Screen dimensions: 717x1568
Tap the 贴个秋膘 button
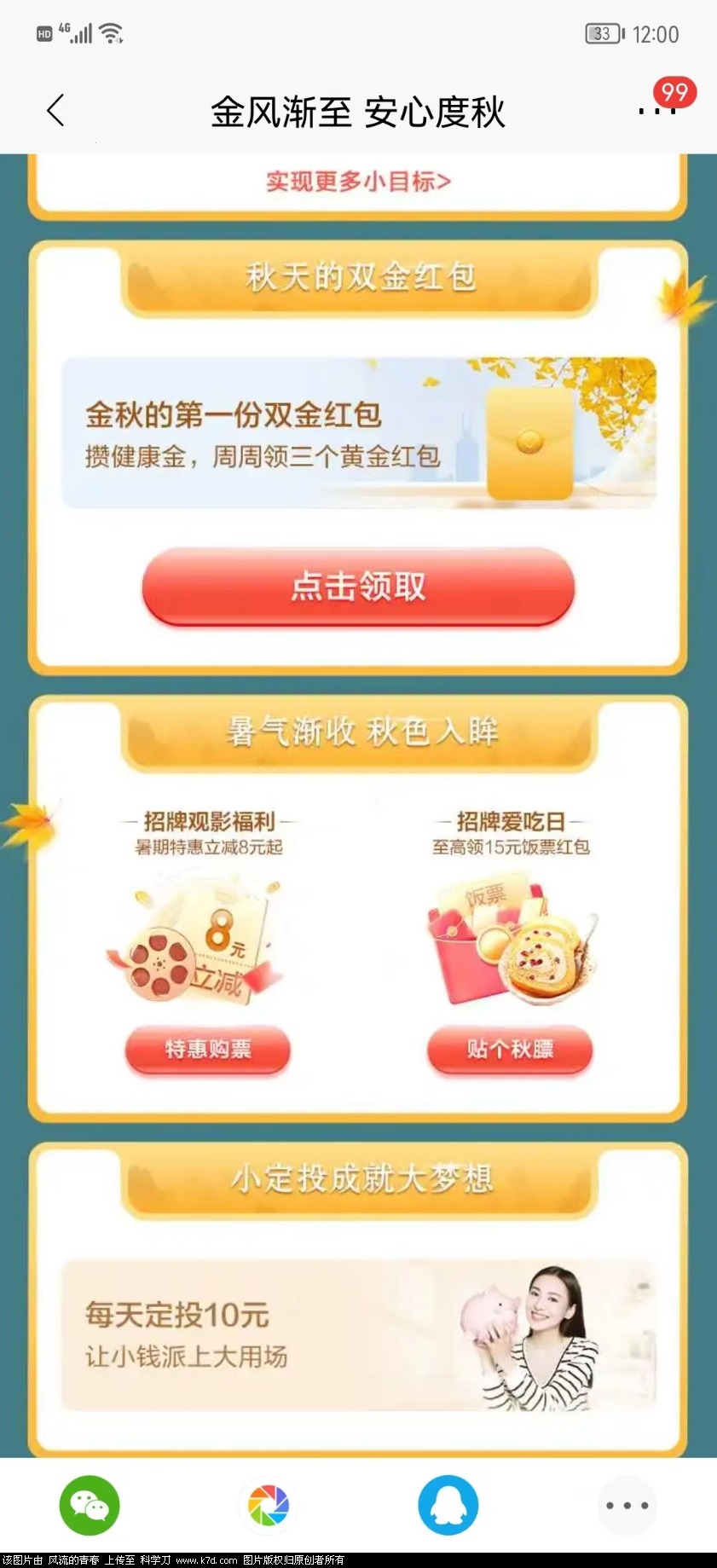pos(510,1049)
